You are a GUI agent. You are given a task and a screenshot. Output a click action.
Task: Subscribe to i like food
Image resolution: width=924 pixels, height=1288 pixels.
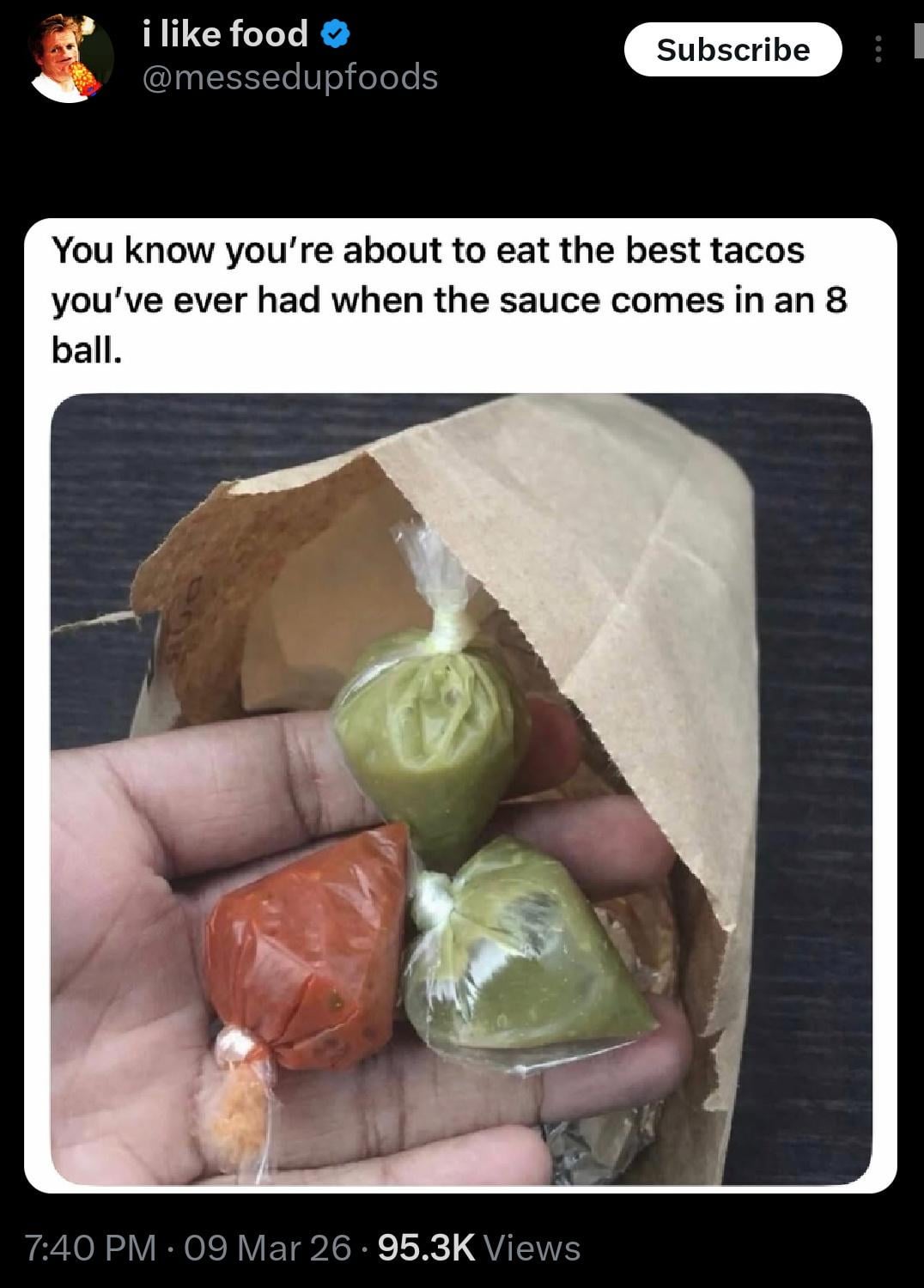733,50
